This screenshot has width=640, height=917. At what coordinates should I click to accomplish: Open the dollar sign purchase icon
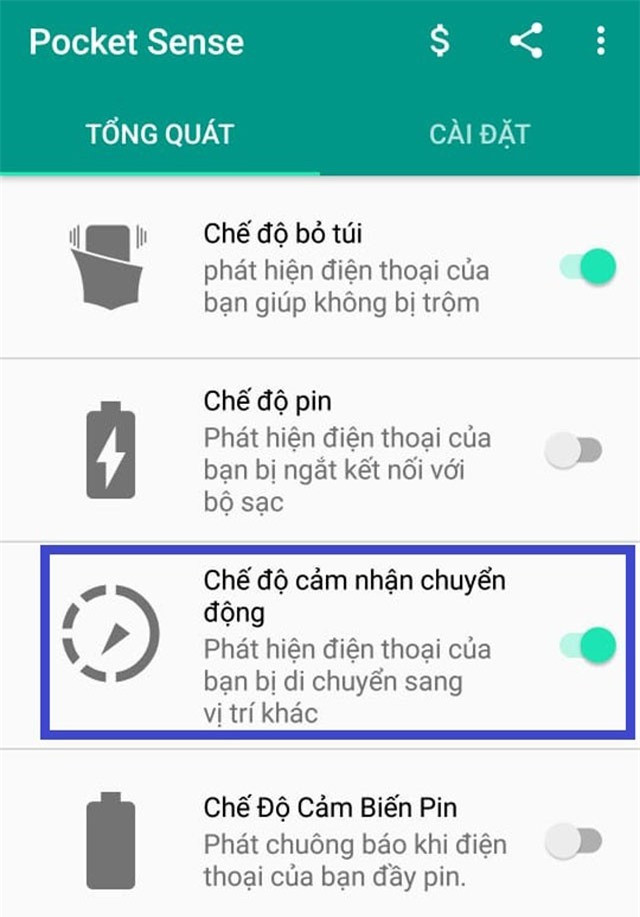(x=439, y=41)
